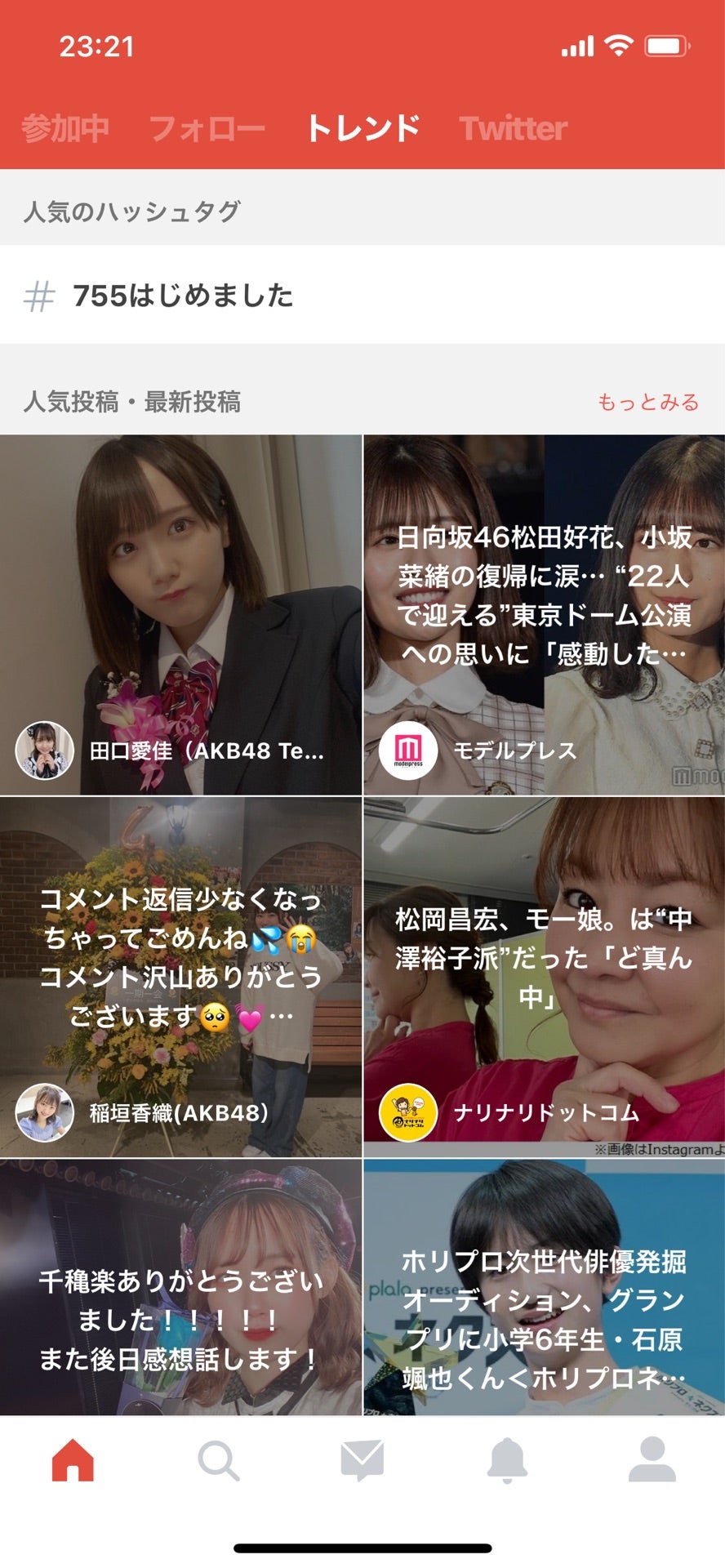The height and width of the screenshot is (1568, 725).
Task: Open モデルプレス article about 日向坂46松田好花
Action: 544,614
